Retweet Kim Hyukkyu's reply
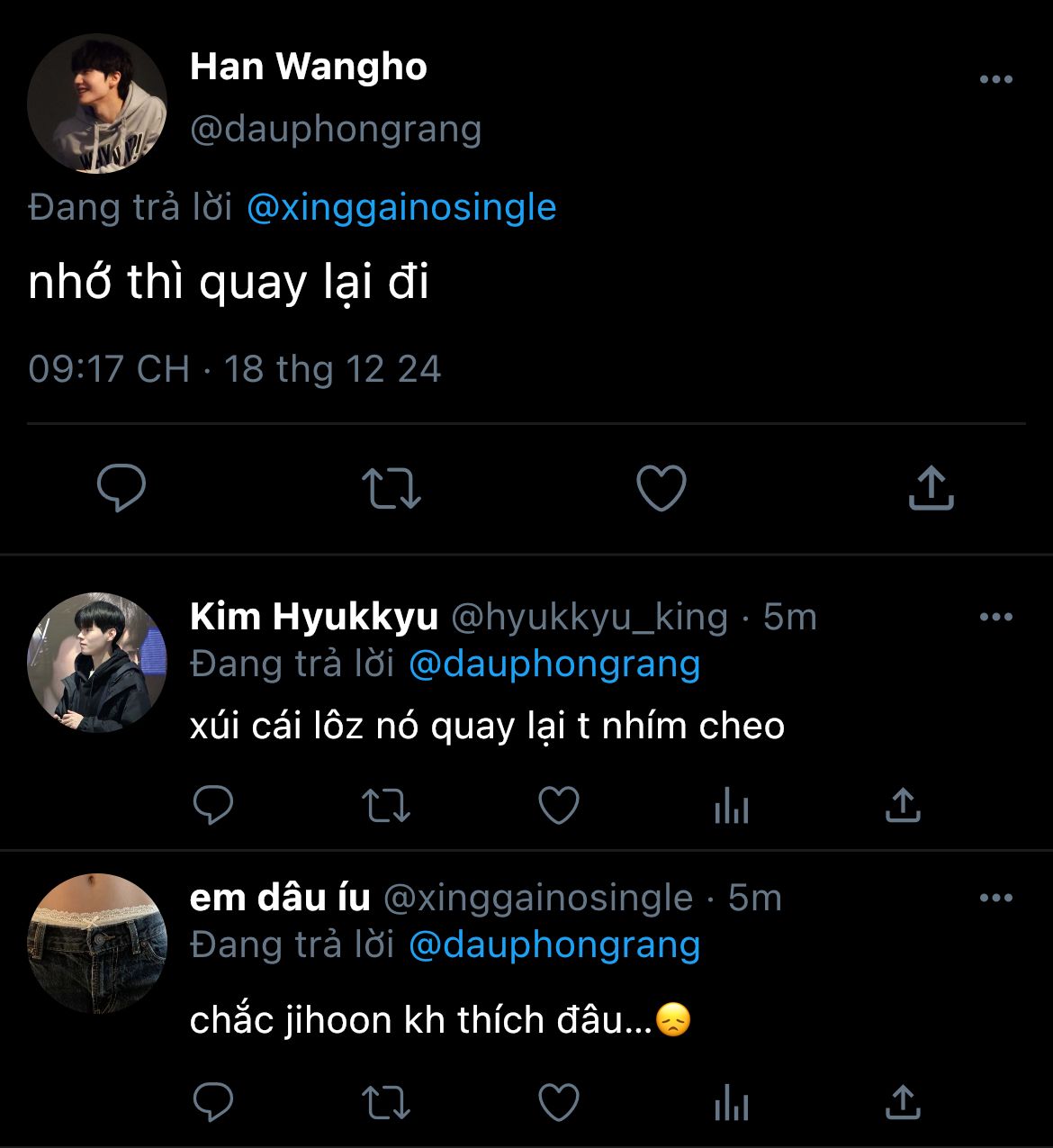The height and width of the screenshot is (1148, 1053). tap(385, 806)
